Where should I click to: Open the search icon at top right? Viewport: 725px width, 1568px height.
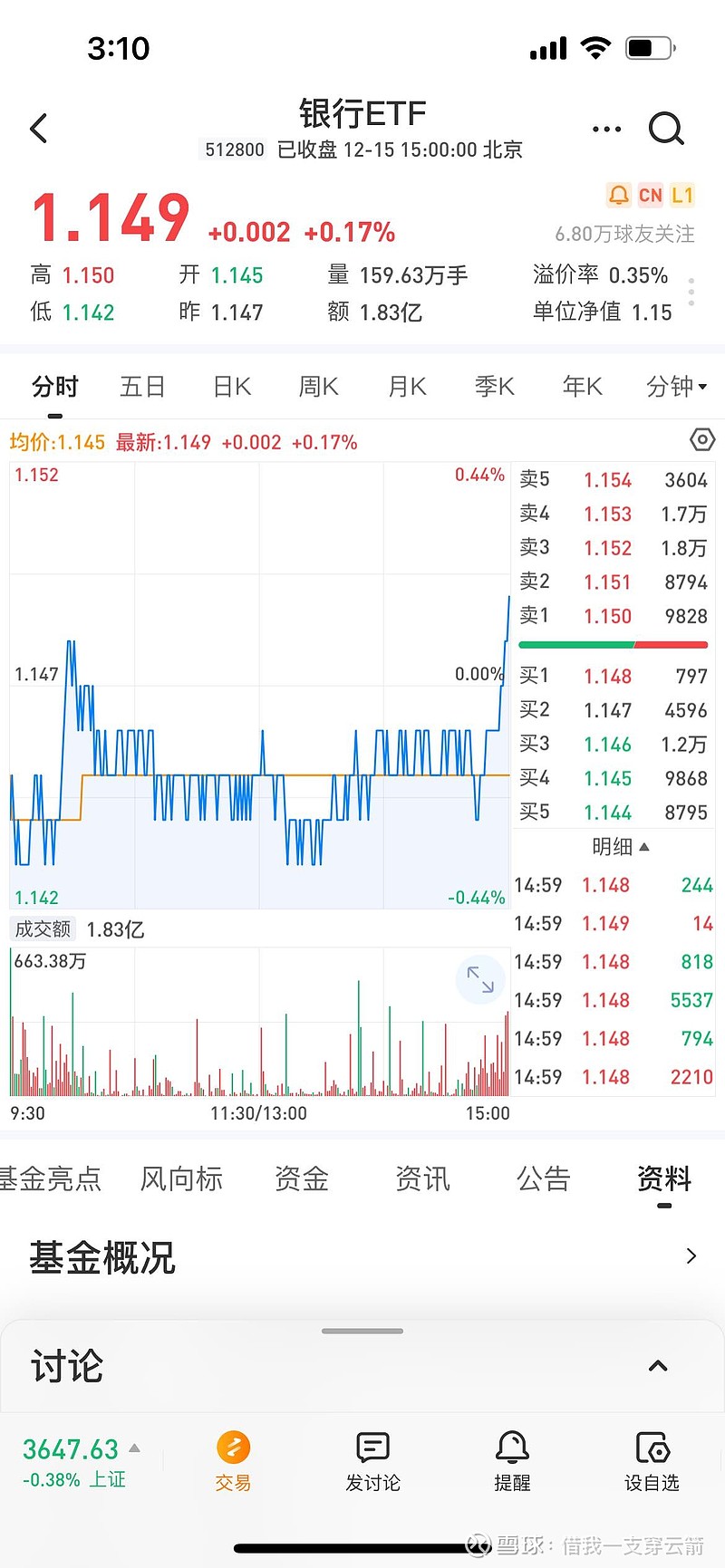coord(667,129)
